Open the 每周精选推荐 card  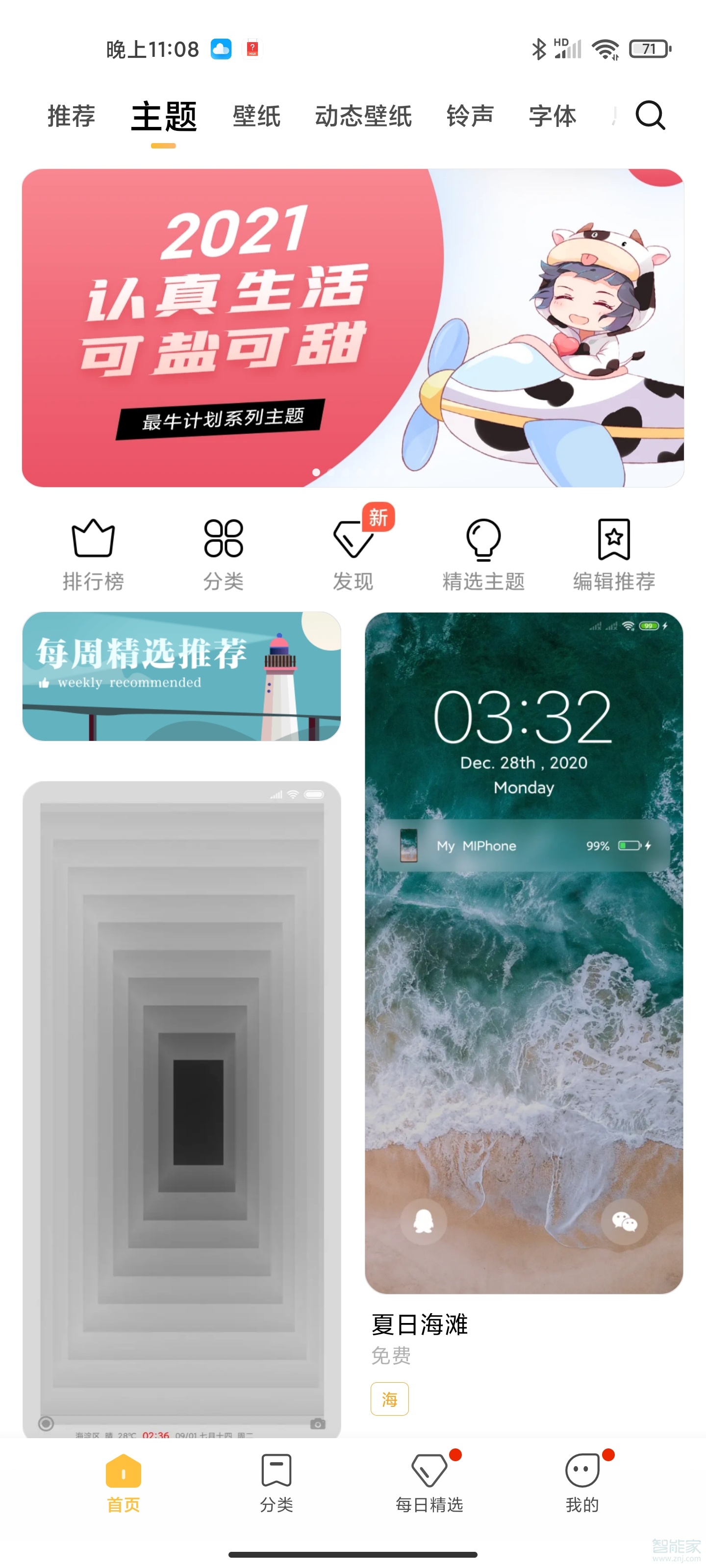(x=181, y=676)
